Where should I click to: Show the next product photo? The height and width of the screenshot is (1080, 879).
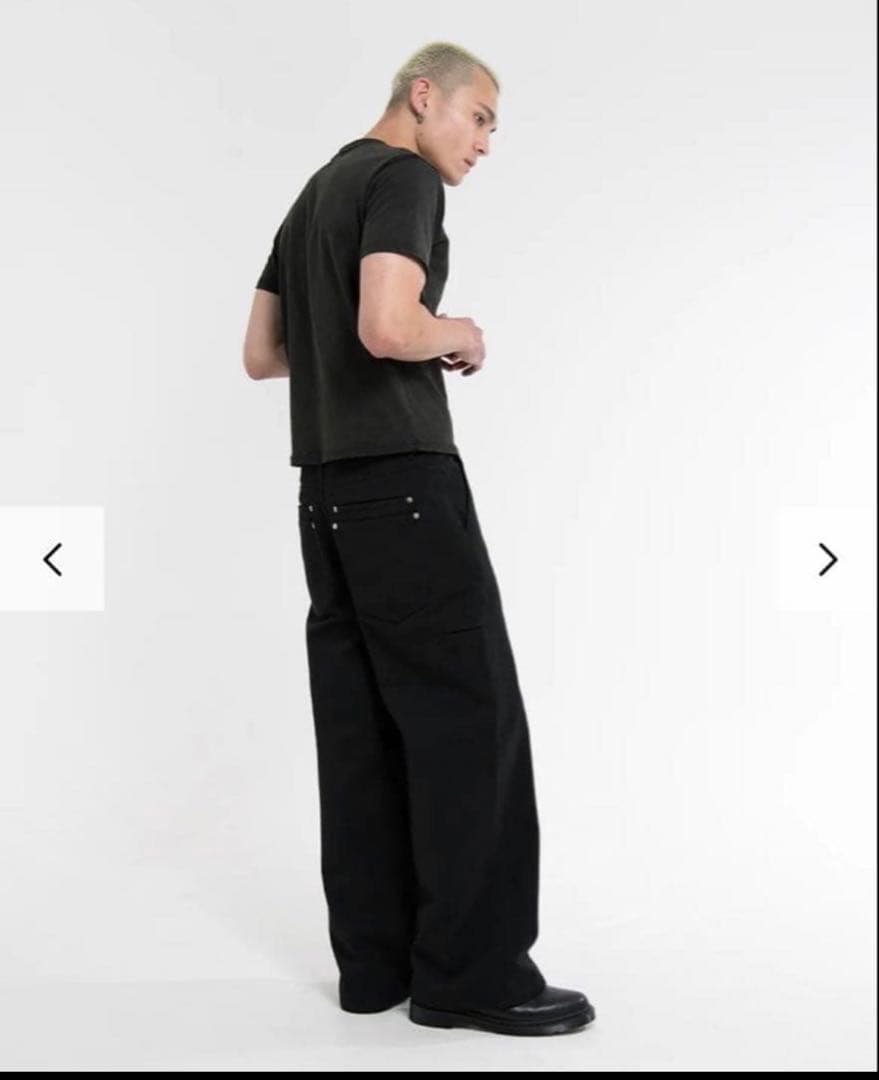pos(827,559)
